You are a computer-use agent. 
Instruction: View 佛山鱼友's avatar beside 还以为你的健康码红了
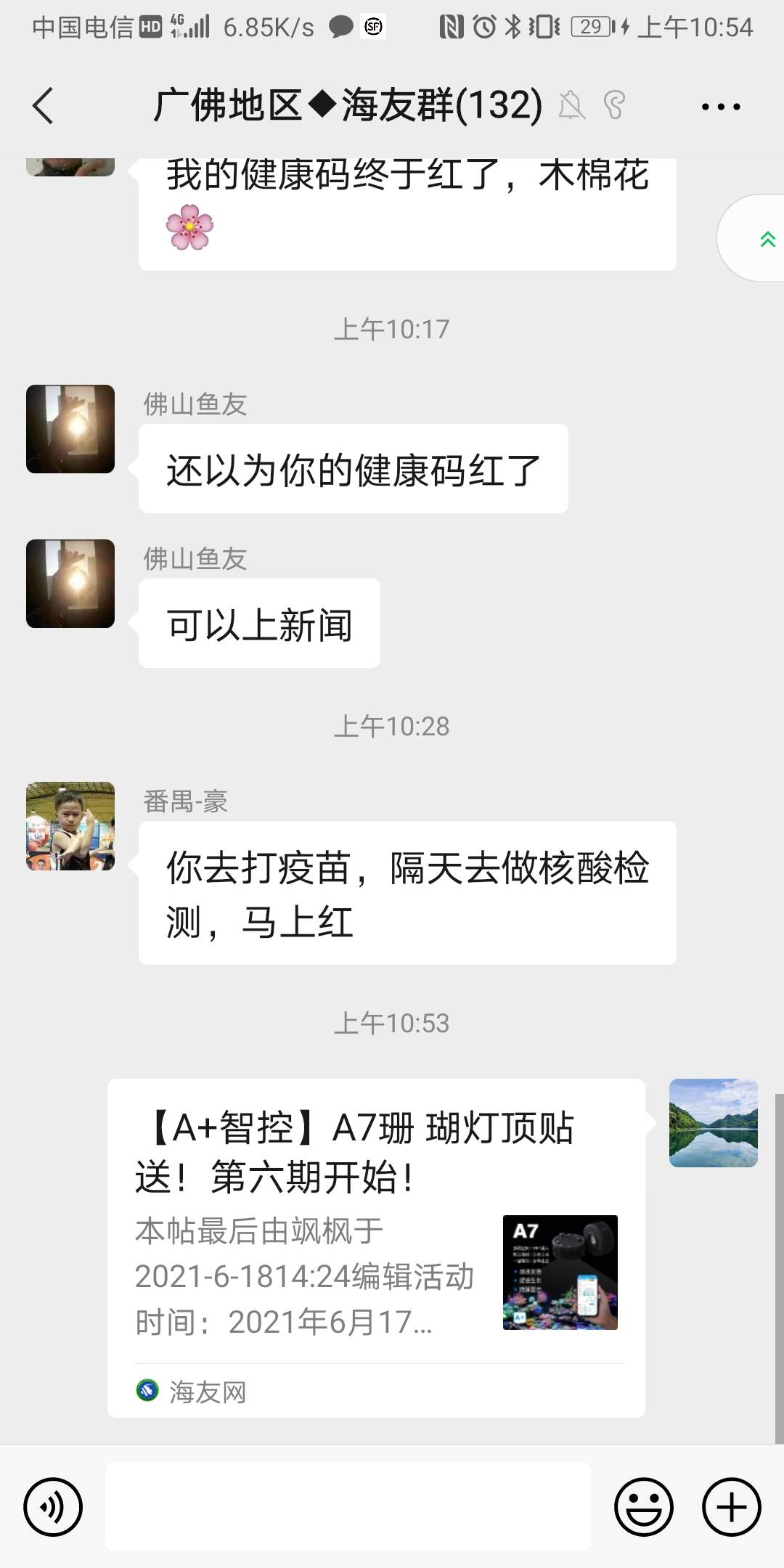70,429
